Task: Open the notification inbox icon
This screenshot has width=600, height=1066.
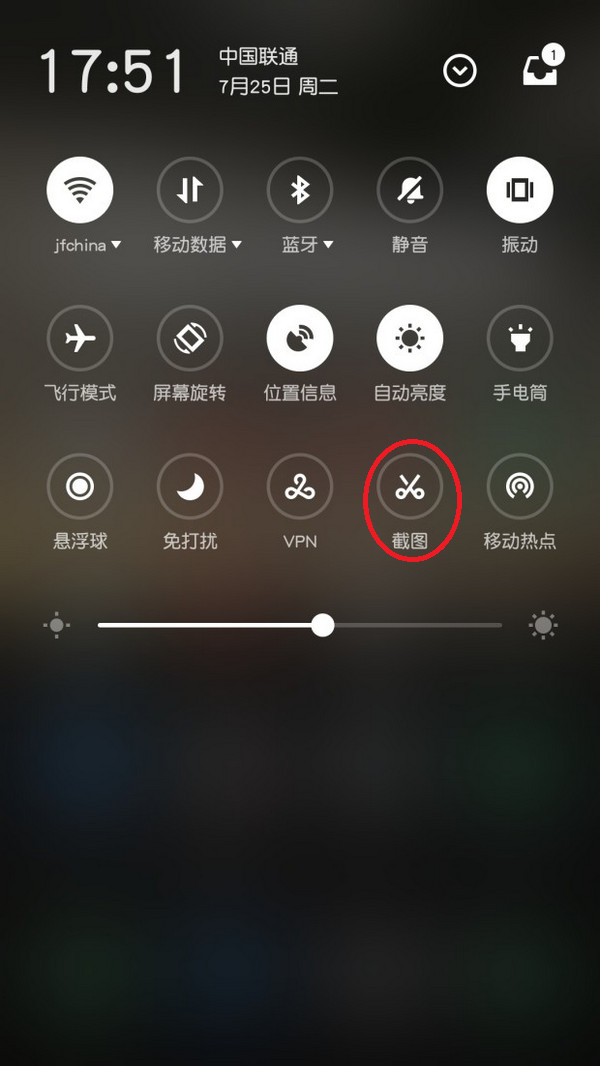Action: coord(541,71)
